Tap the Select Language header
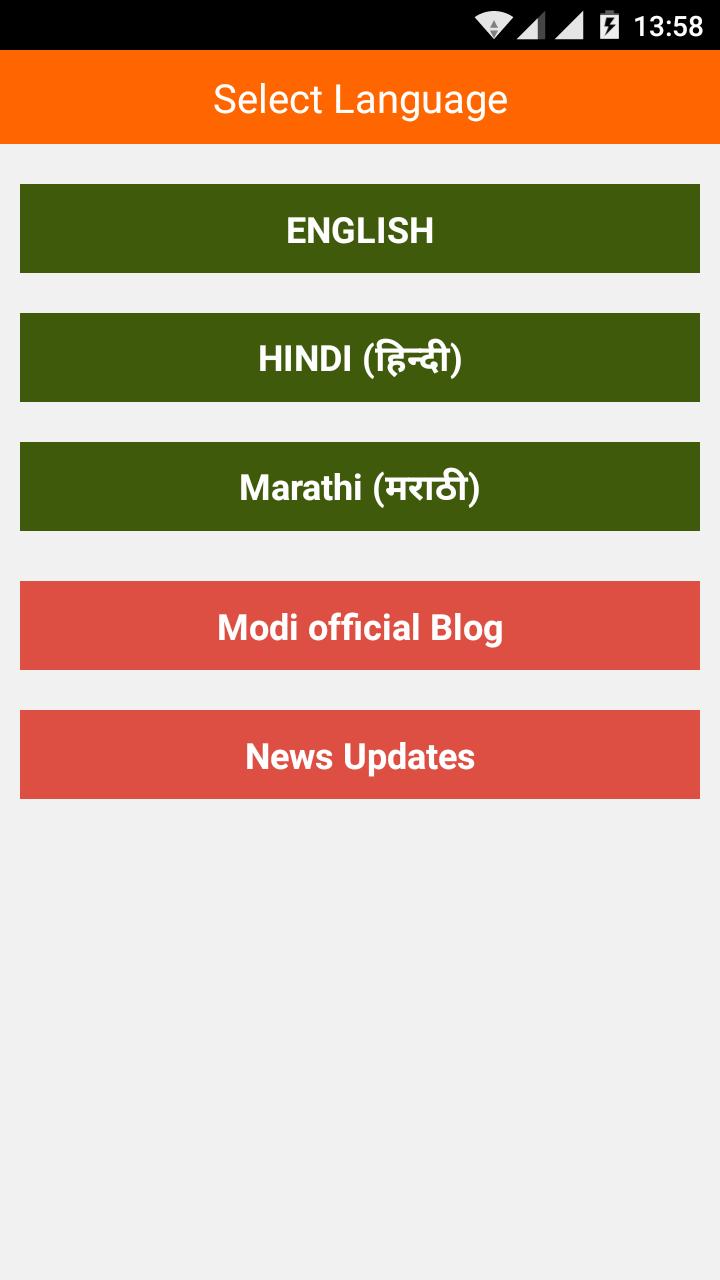The height and width of the screenshot is (1280, 720). (360, 97)
